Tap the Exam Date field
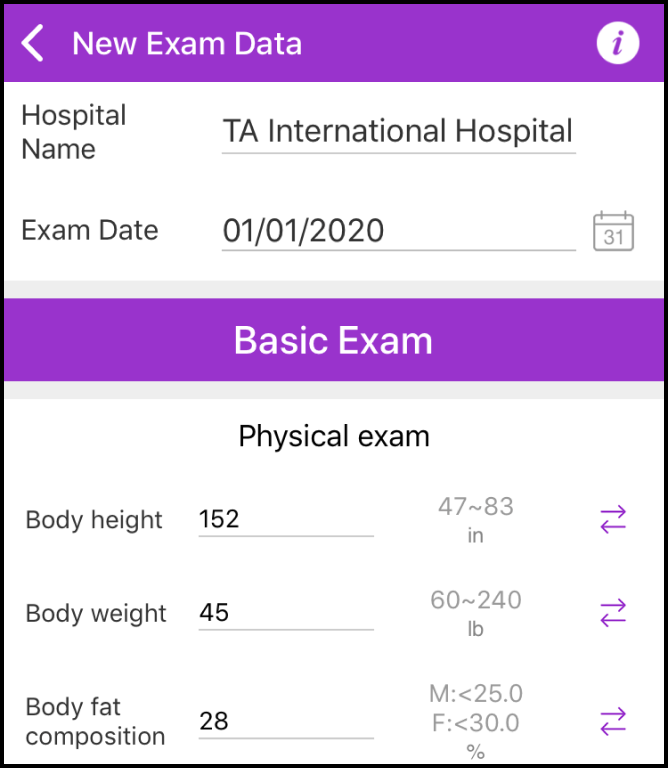Viewport: 668px width, 768px height. click(398, 231)
